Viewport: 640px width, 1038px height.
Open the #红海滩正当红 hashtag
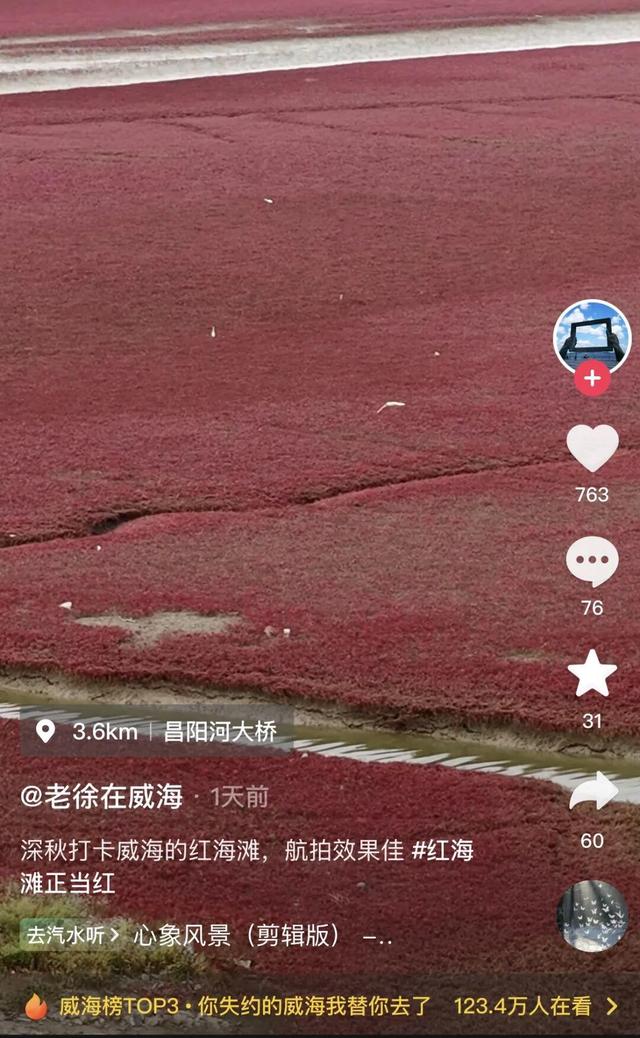pyautogui.click(x=441, y=851)
